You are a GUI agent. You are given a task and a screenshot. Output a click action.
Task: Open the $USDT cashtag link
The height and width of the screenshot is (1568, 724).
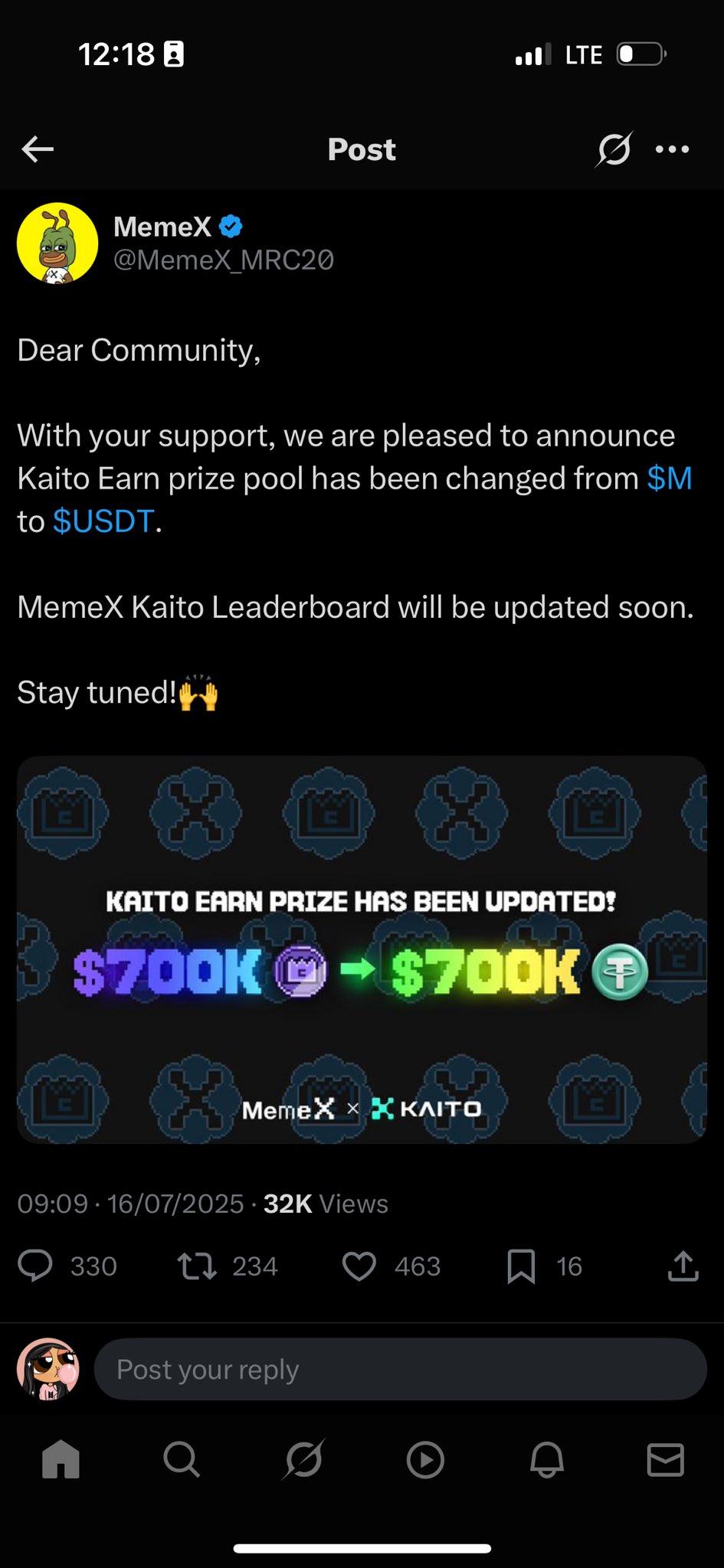pos(103,521)
